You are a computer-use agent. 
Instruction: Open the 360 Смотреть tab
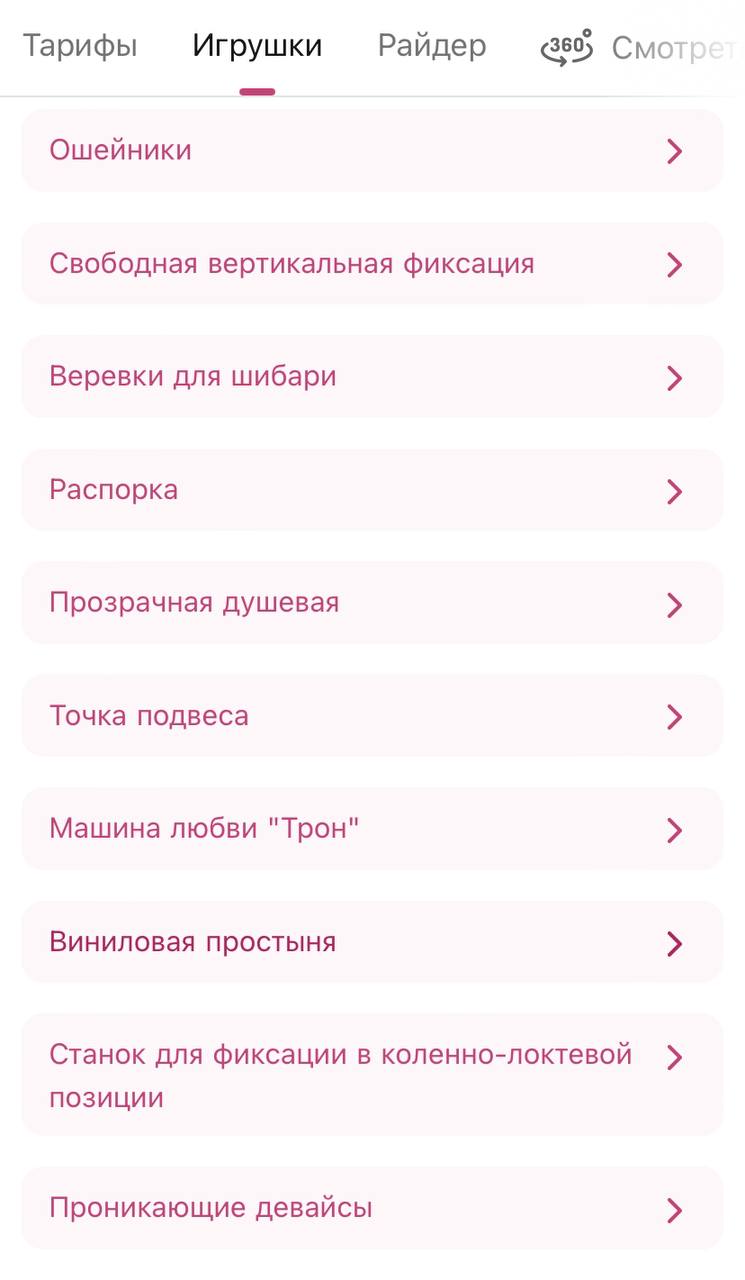642,47
